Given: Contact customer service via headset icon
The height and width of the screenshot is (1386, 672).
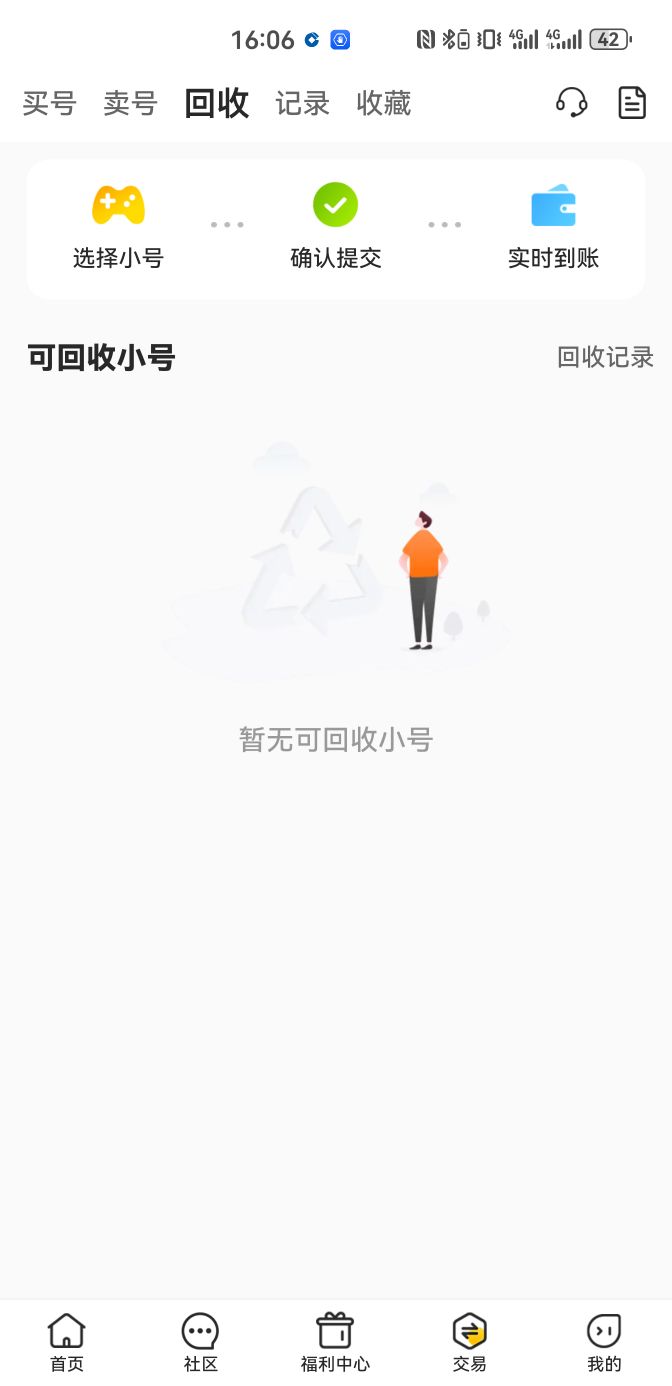Looking at the screenshot, I should coord(572,102).
